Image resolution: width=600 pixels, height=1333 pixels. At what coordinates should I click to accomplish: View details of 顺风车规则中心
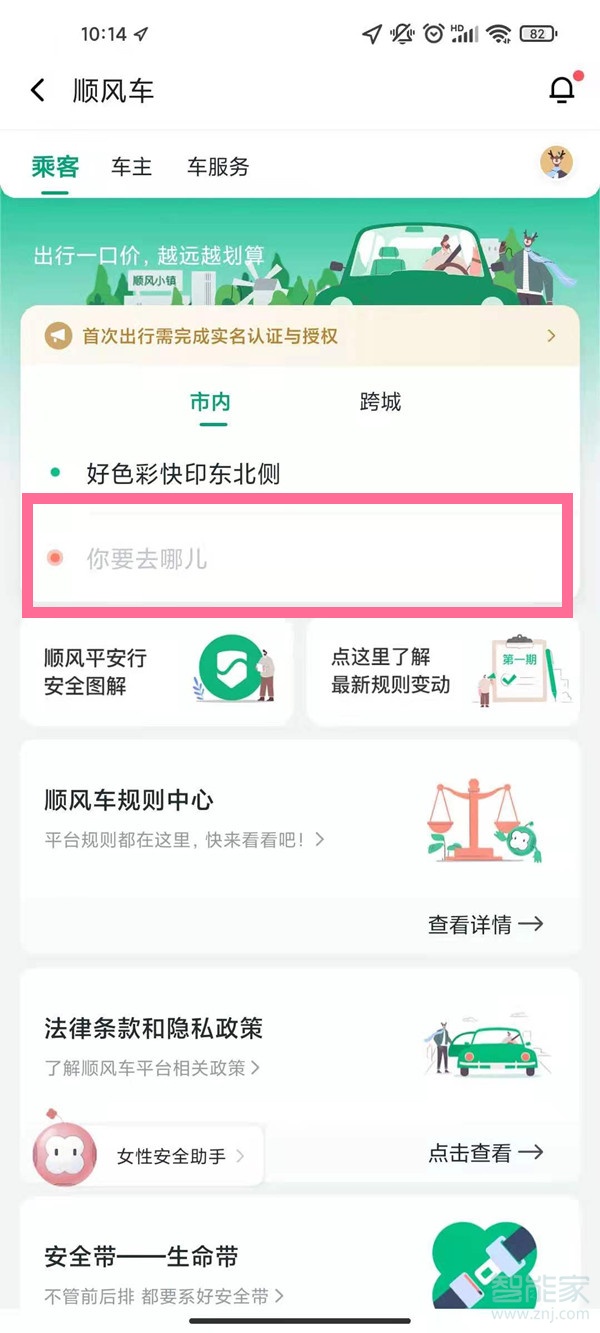click(485, 925)
